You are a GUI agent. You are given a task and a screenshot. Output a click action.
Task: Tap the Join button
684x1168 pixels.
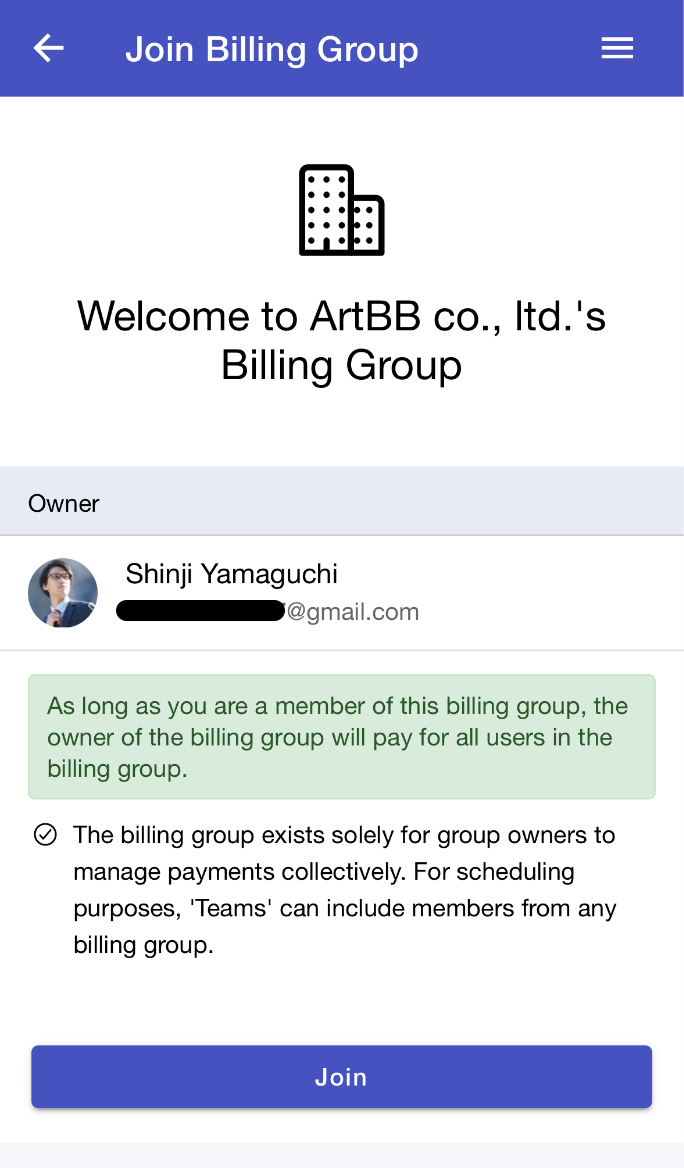pos(341,1077)
